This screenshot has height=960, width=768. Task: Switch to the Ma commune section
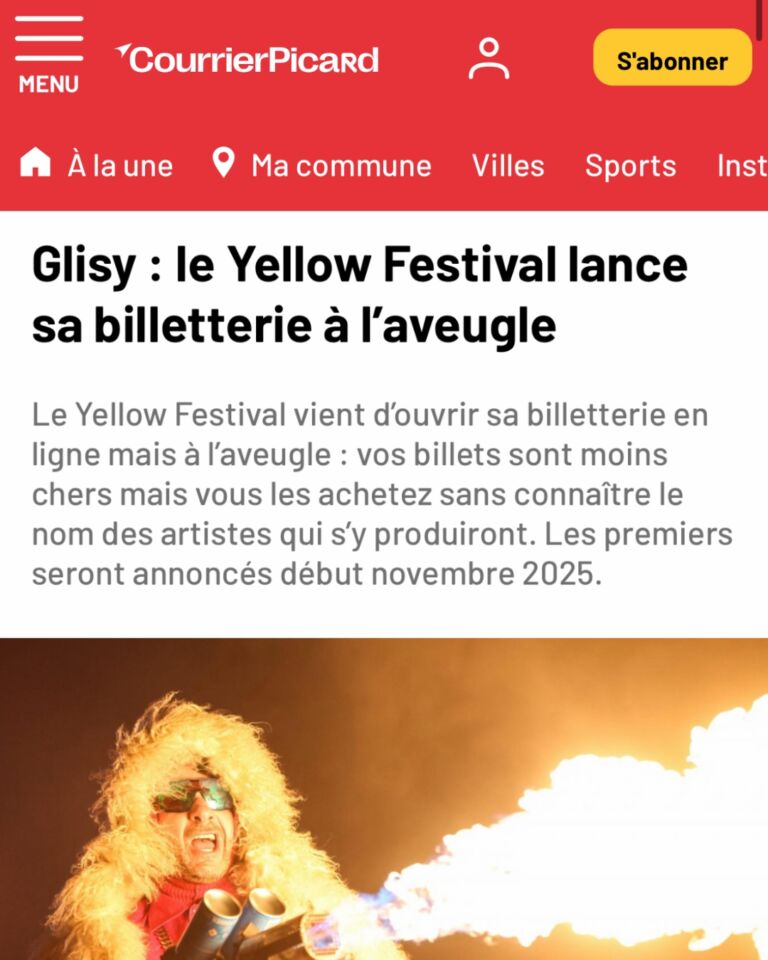pos(341,165)
